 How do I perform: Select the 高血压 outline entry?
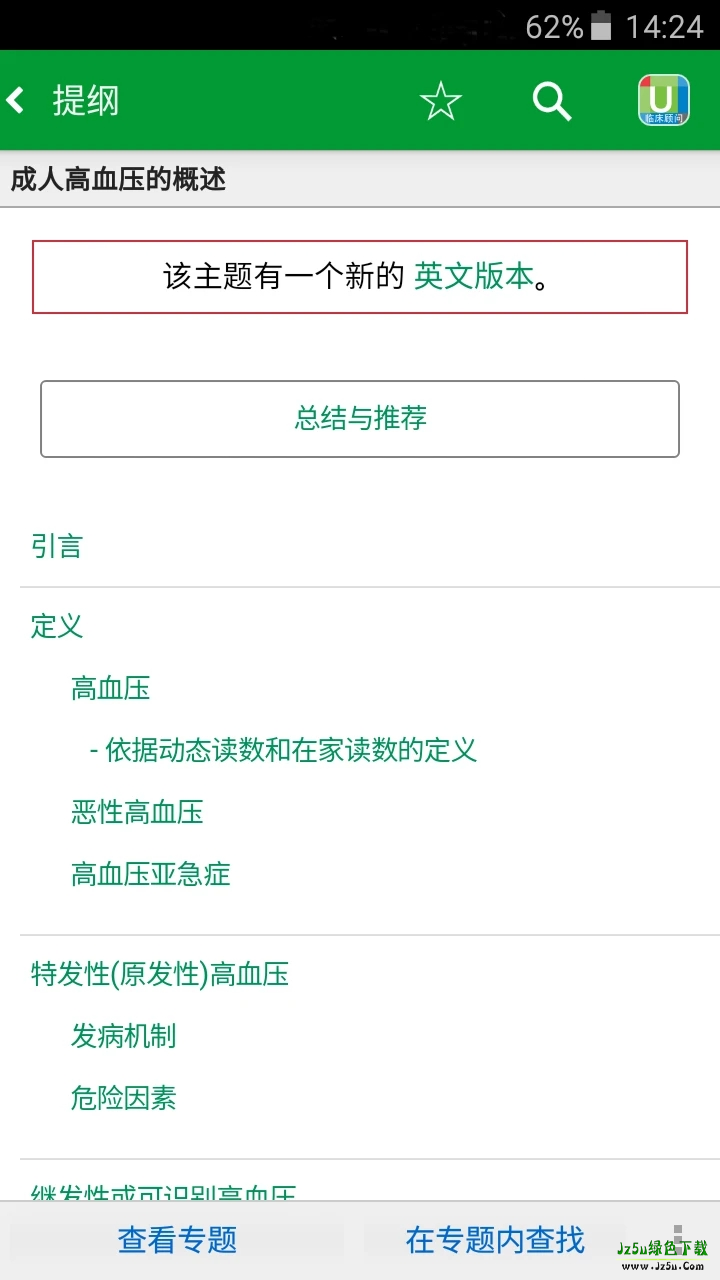112,688
